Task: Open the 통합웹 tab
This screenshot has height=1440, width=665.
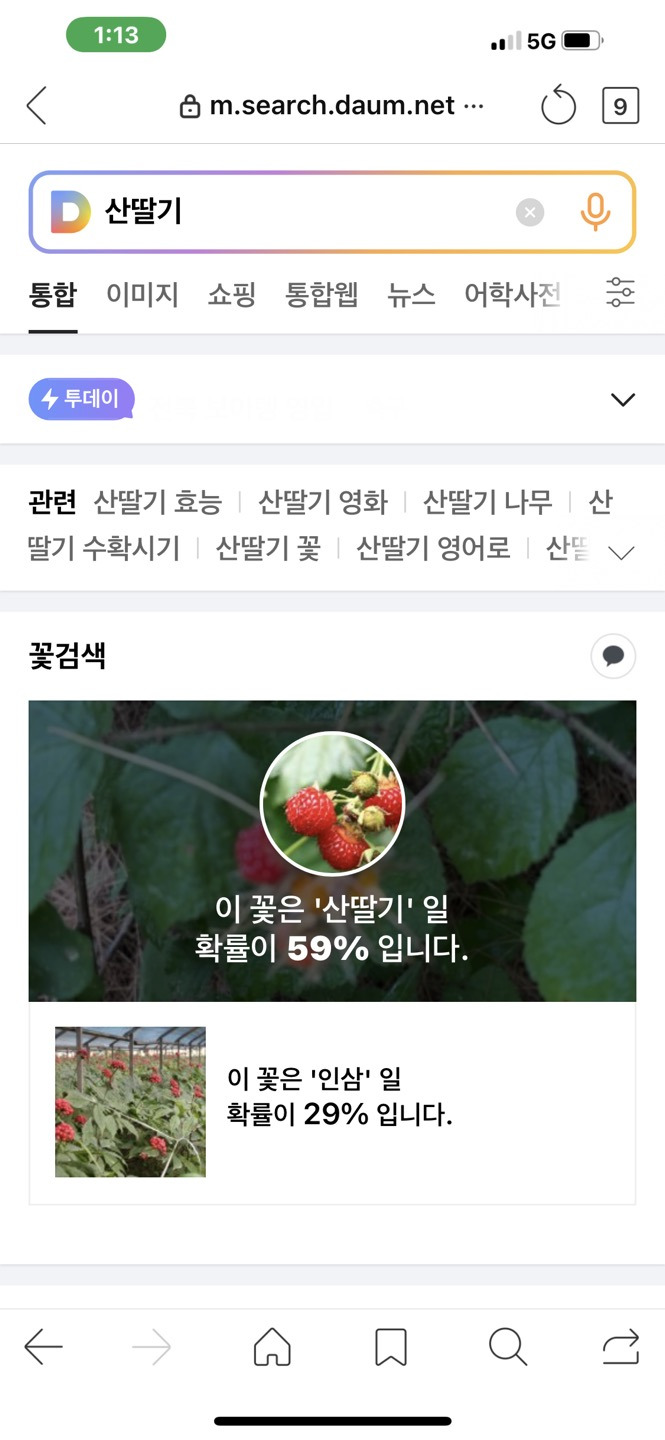Action: pos(321,295)
